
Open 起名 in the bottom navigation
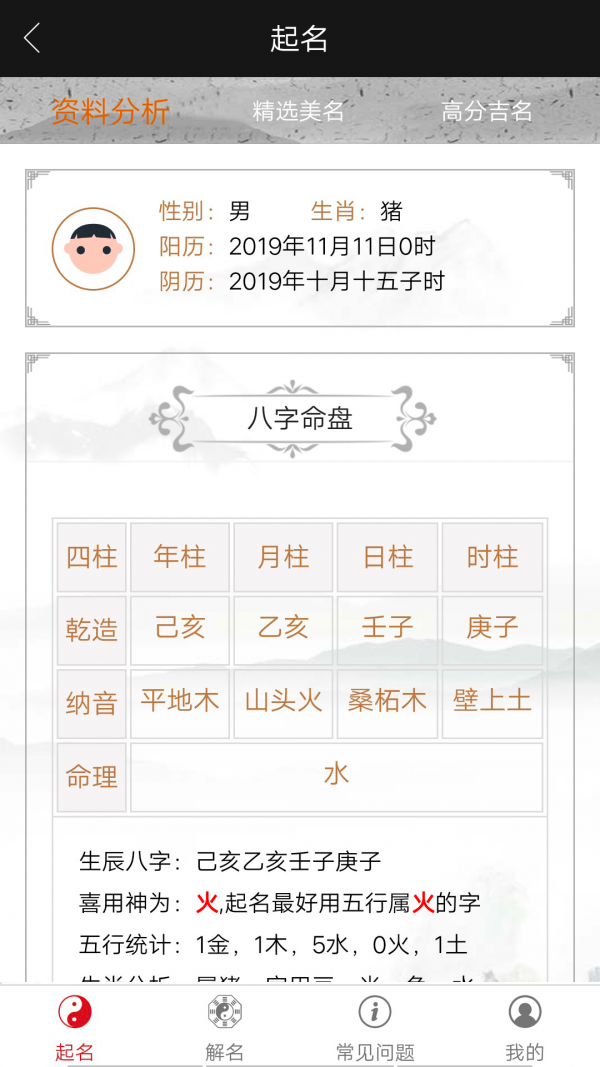75,1027
